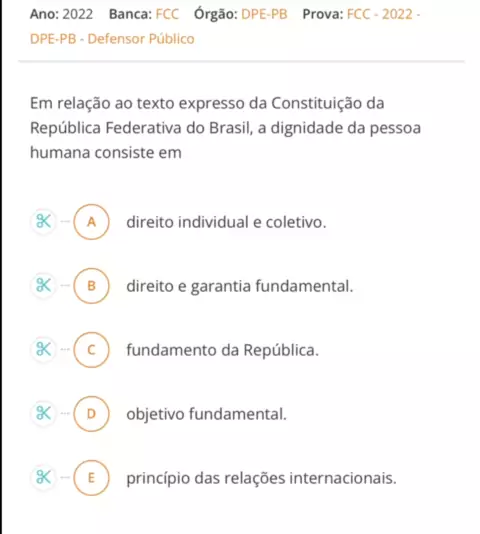Open the FCC 2022 Defensor Público prova link
Viewport: 480px width, 534px height.
[225, 27]
